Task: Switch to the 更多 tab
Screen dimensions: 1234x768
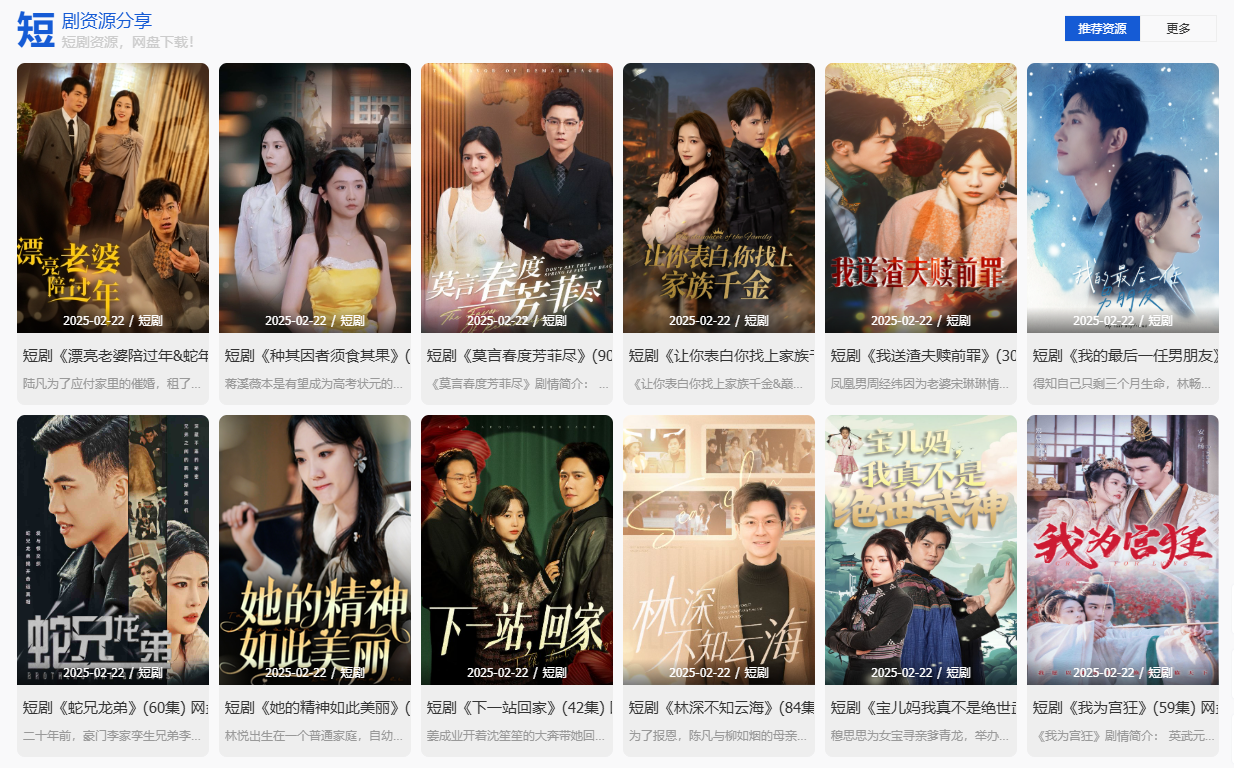Action: tap(1178, 29)
